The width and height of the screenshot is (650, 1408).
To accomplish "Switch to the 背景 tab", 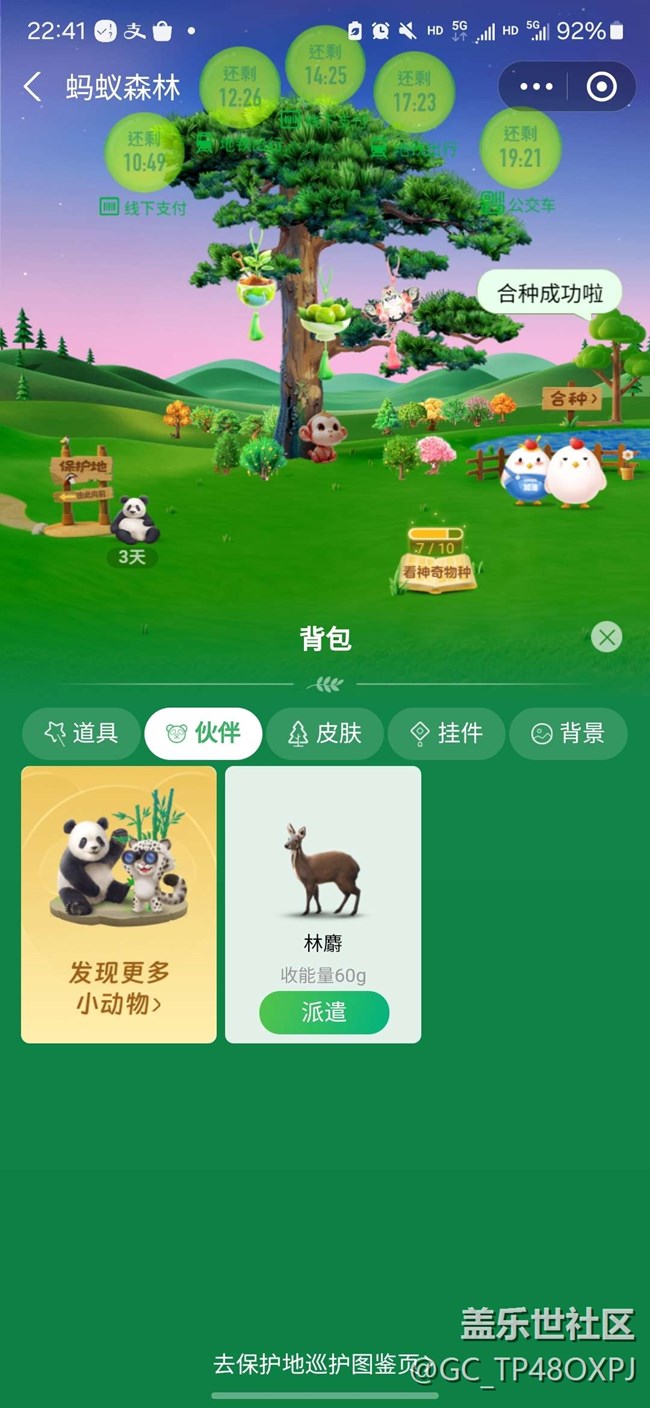I will tap(568, 733).
